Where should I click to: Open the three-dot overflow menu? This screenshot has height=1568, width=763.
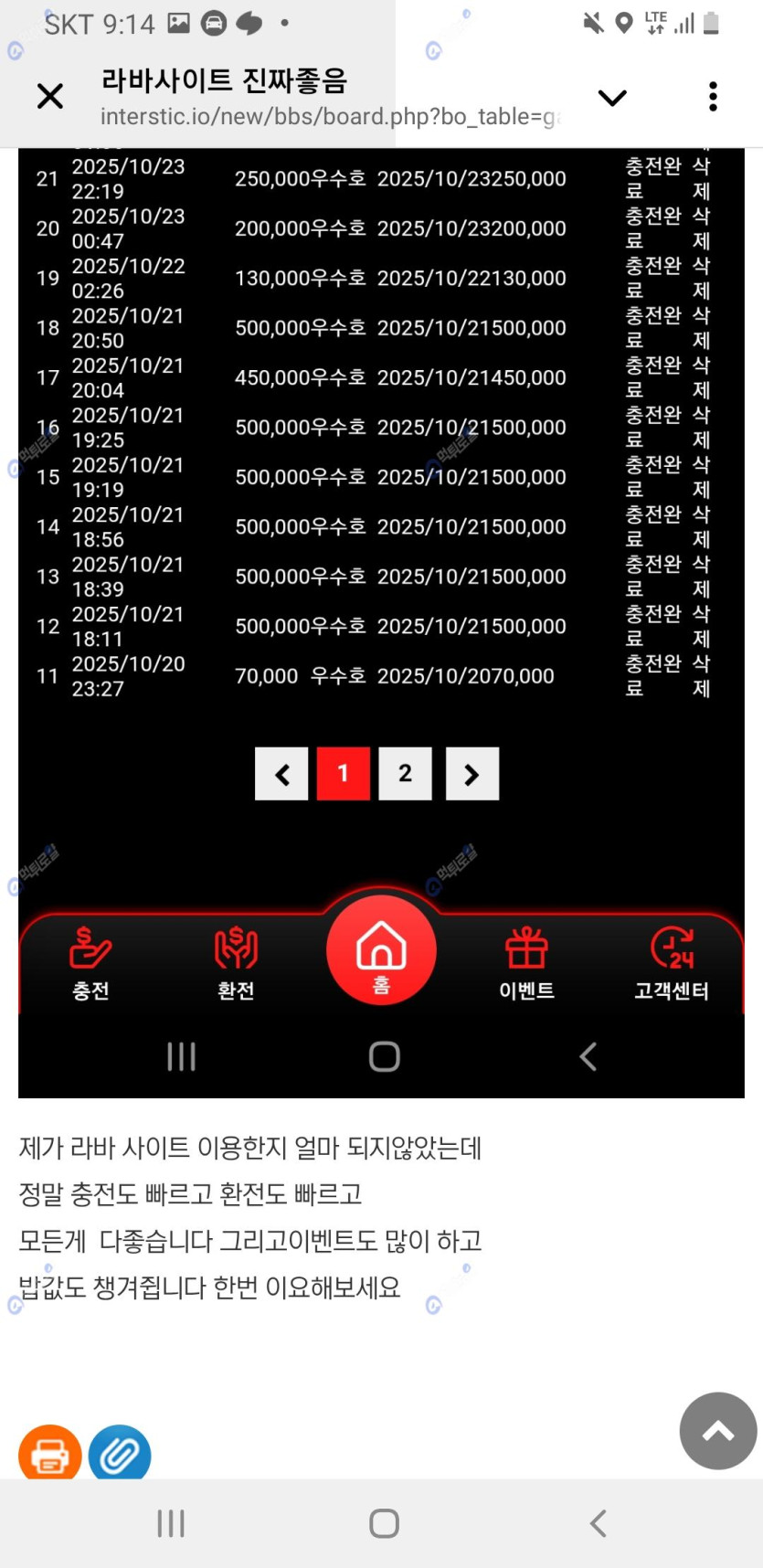coord(713,96)
